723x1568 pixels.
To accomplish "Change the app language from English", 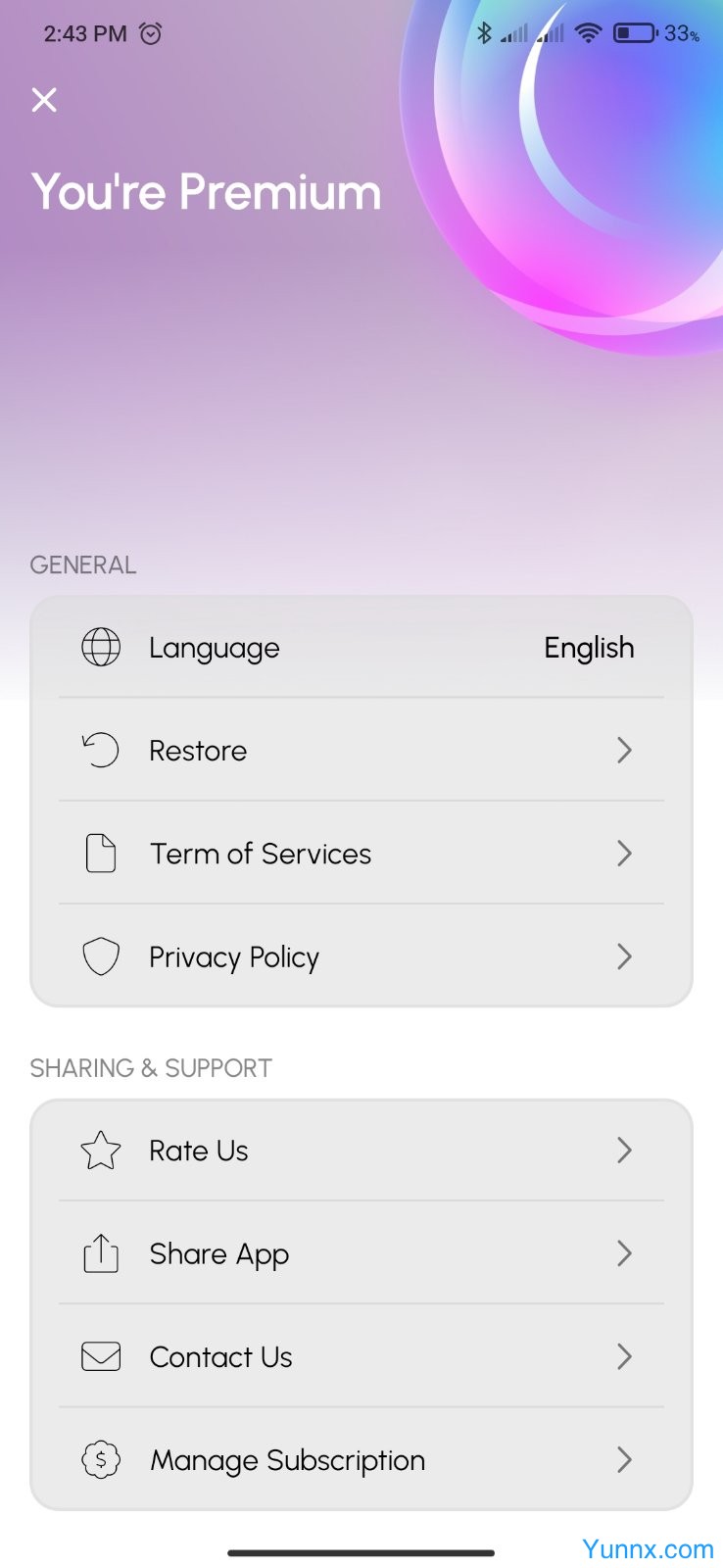I will (361, 648).
